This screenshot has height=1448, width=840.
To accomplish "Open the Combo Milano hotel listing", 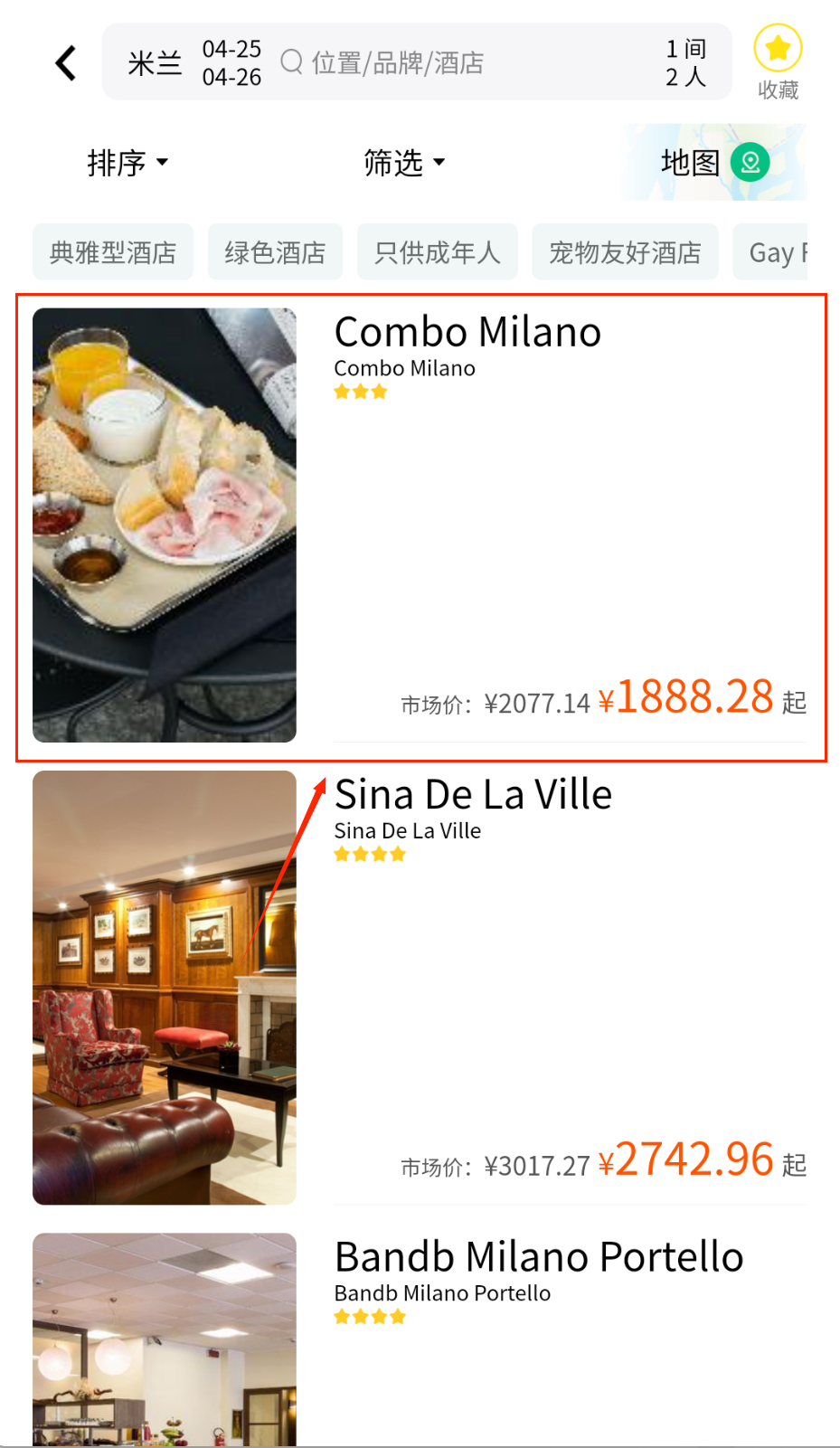I will (467, 333).
